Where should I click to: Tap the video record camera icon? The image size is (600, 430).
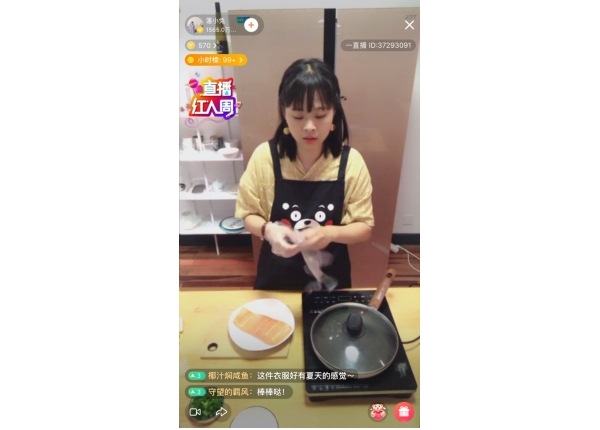[195, 412]
